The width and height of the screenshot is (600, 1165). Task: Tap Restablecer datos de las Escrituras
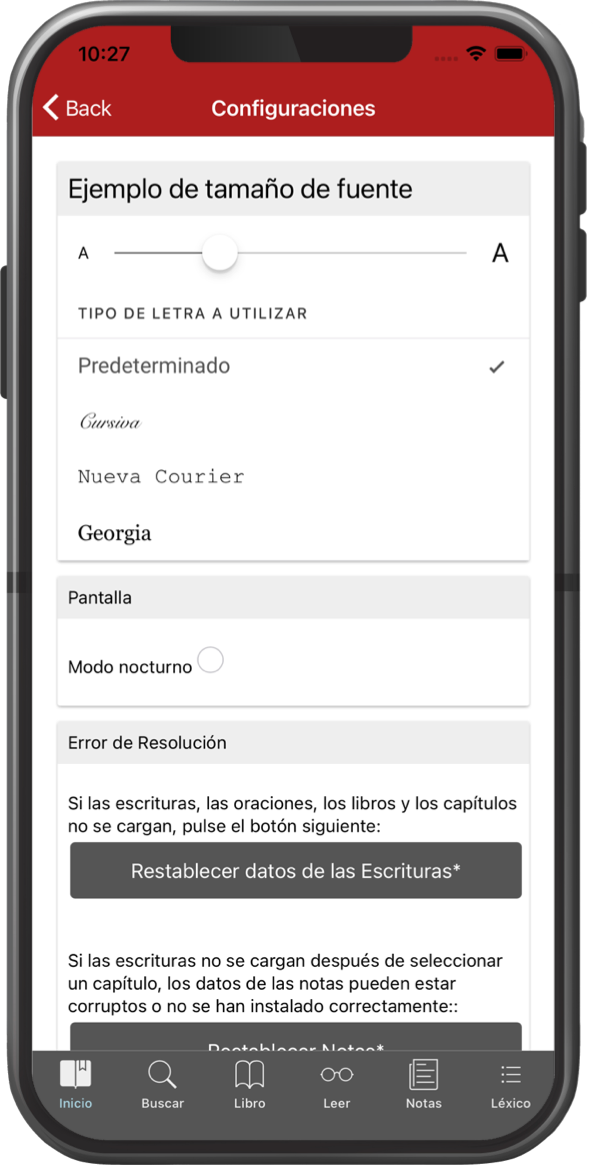[295, 871]
